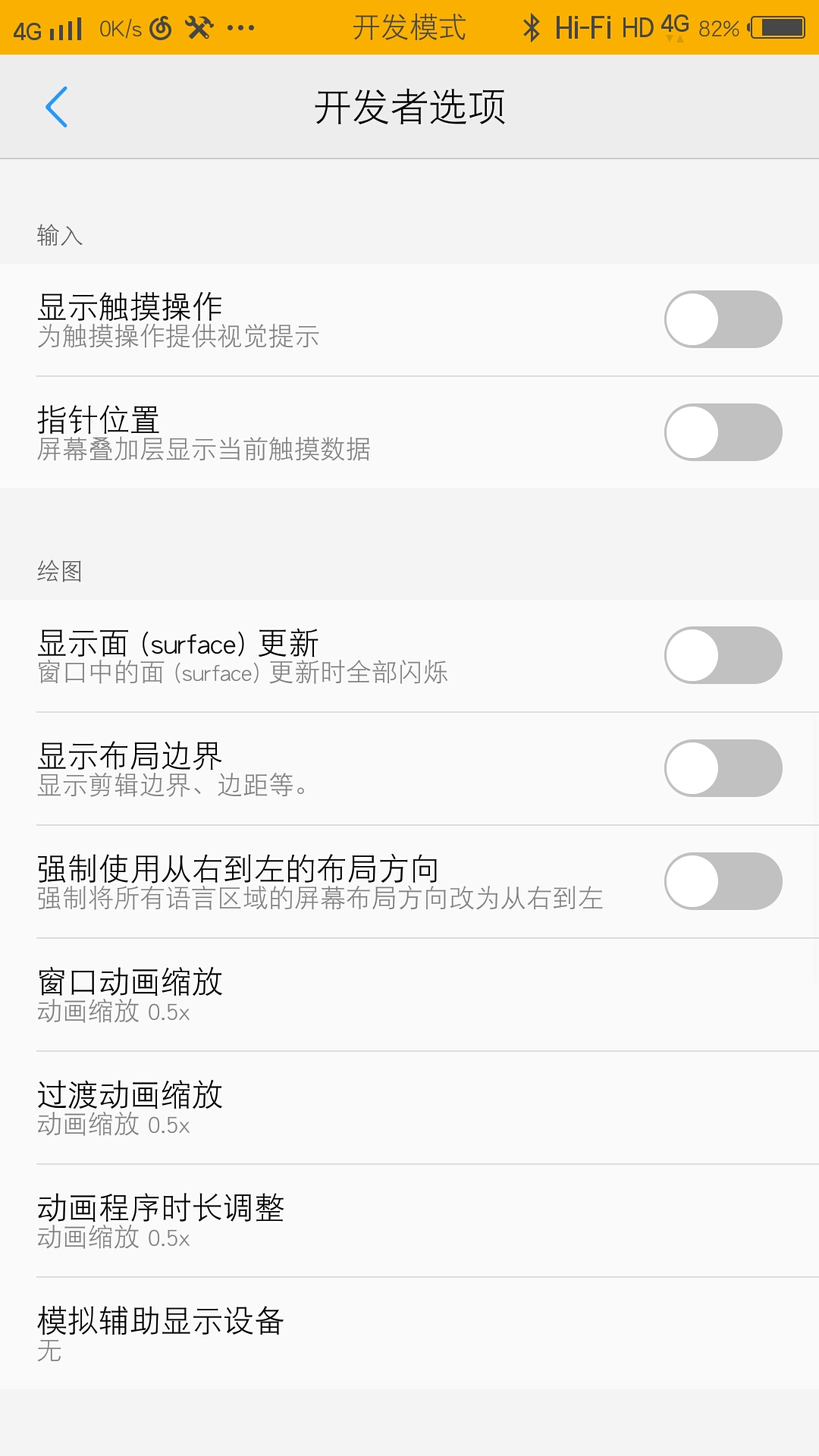
Task: Turn on the 指针位置 switch
Action: coord(723,431)
